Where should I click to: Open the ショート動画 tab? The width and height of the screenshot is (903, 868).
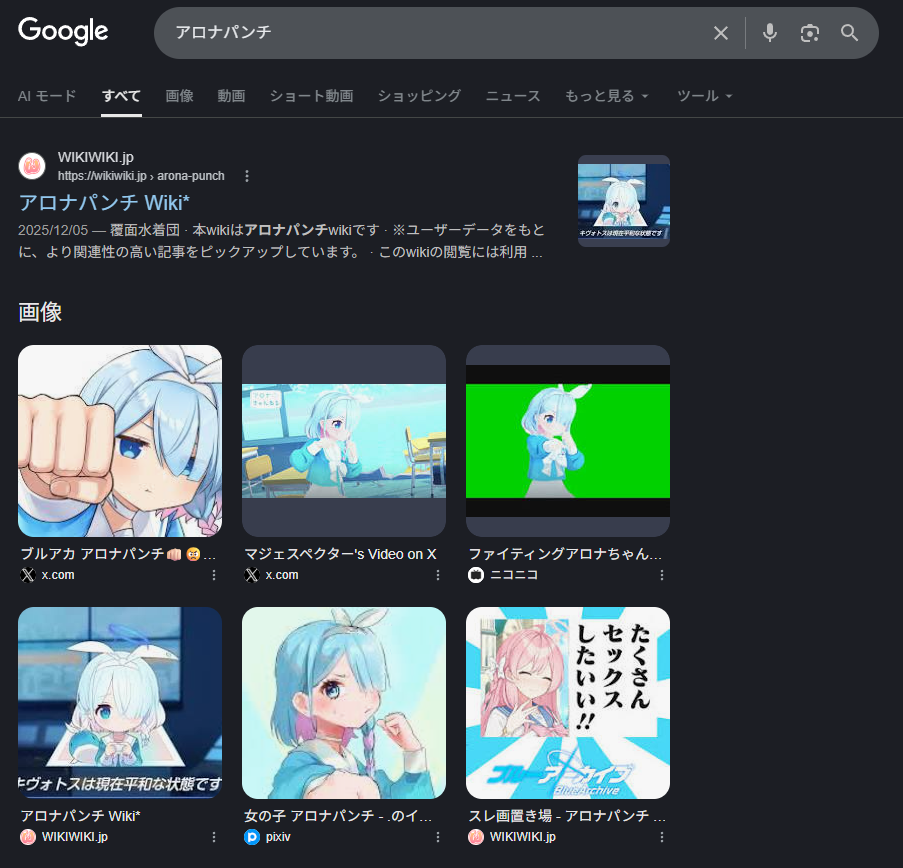(311, 96)
